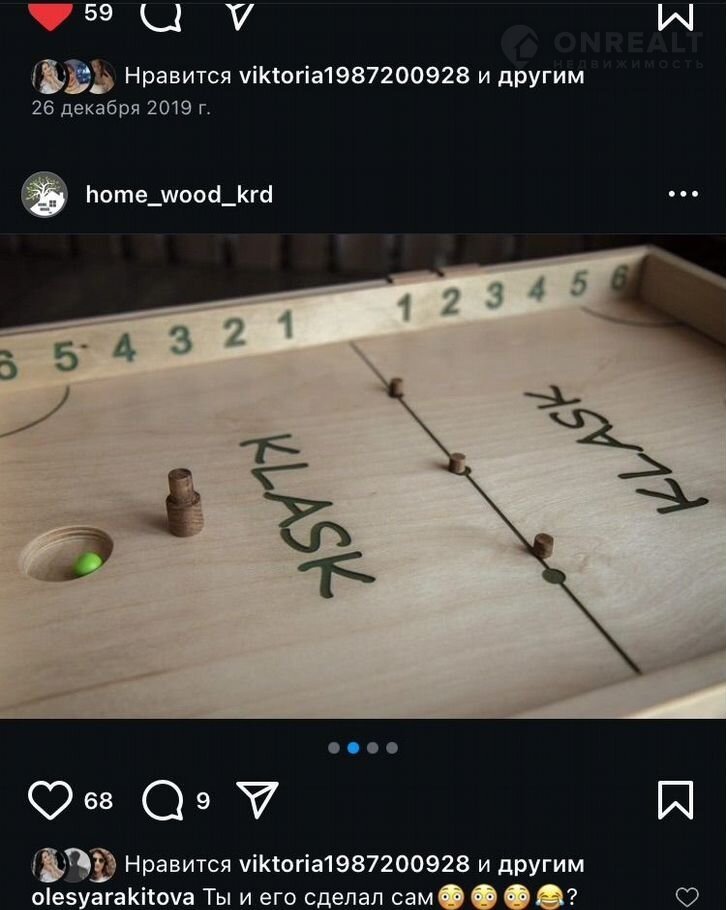Open viktoria1987200928 under the 26 декабря post
This screenshot has width=726, height=910.
[354, 76]
